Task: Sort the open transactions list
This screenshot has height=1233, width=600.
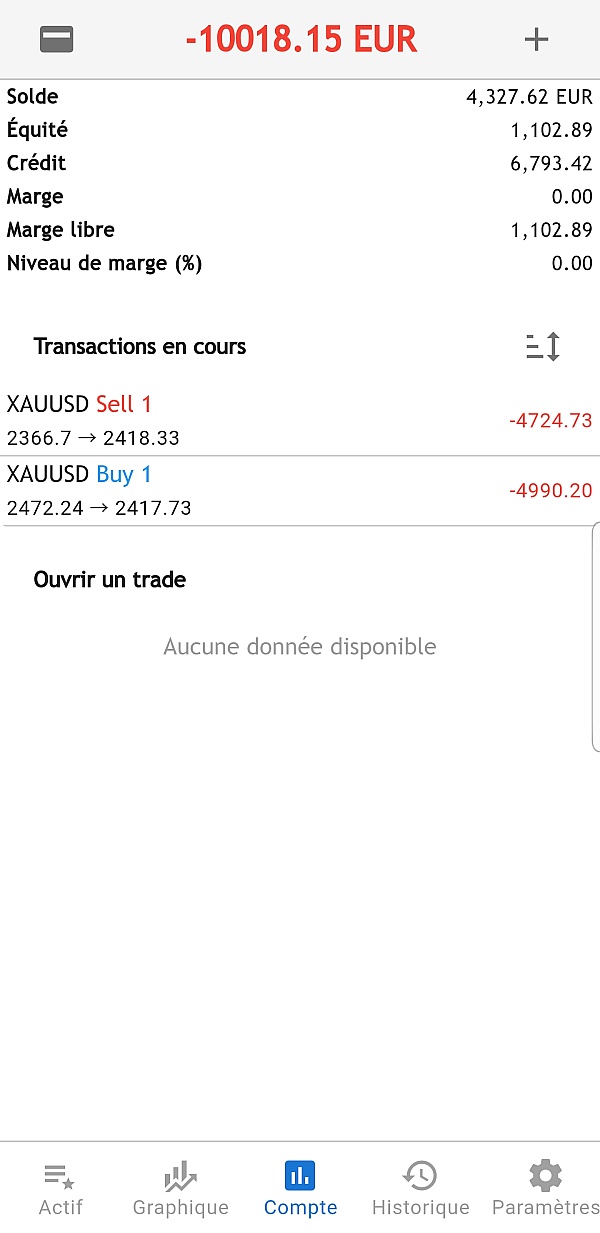Action: [543, 347]
